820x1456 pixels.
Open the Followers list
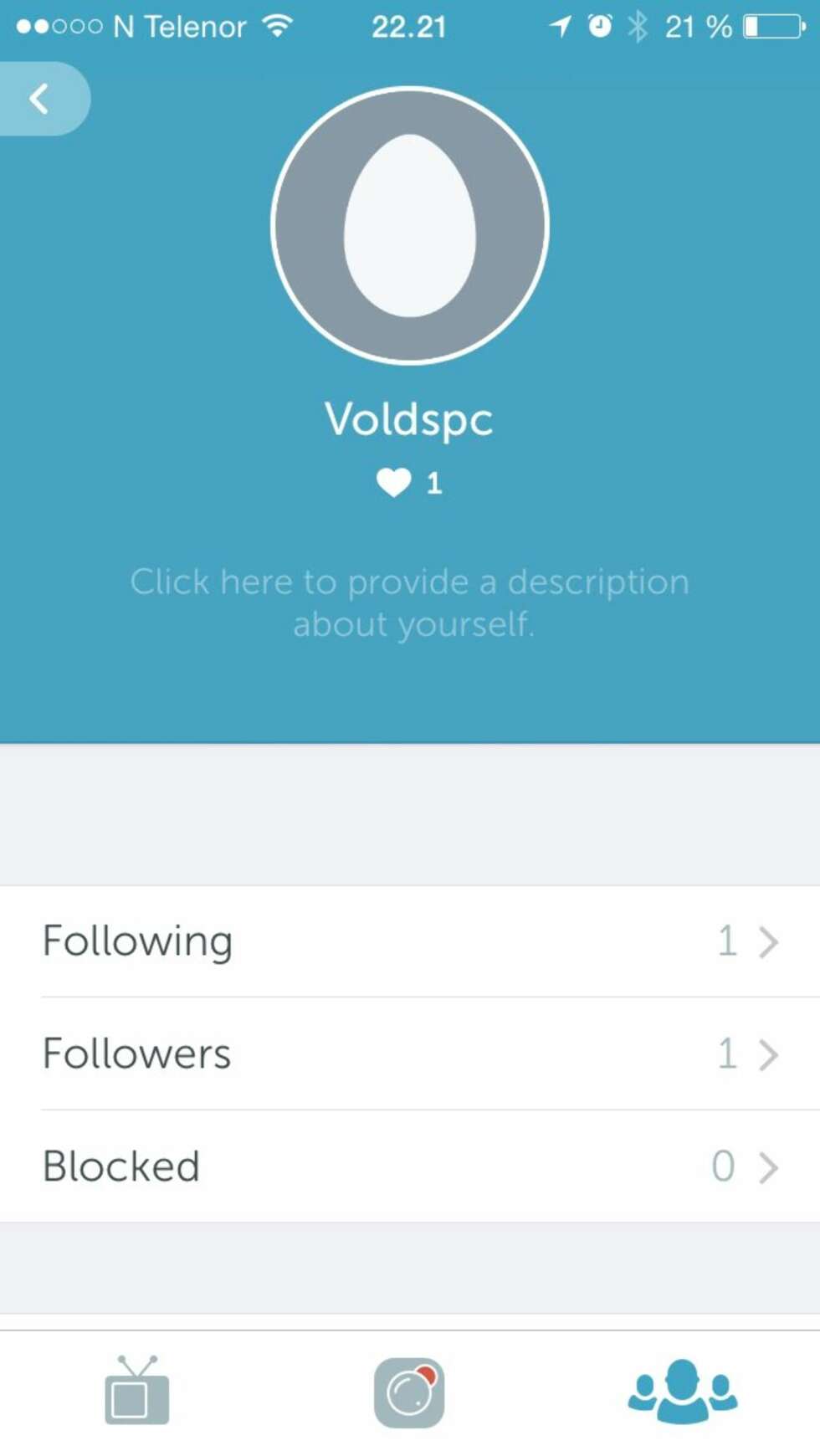(410, 1054)
